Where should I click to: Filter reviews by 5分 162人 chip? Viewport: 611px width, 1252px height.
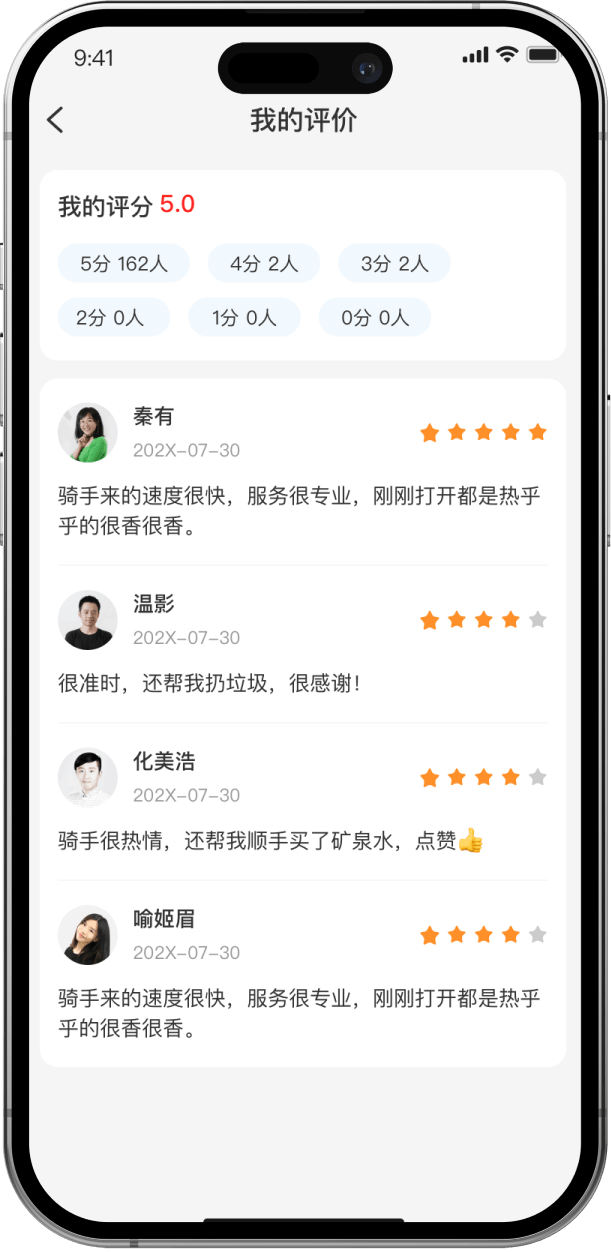123,264
